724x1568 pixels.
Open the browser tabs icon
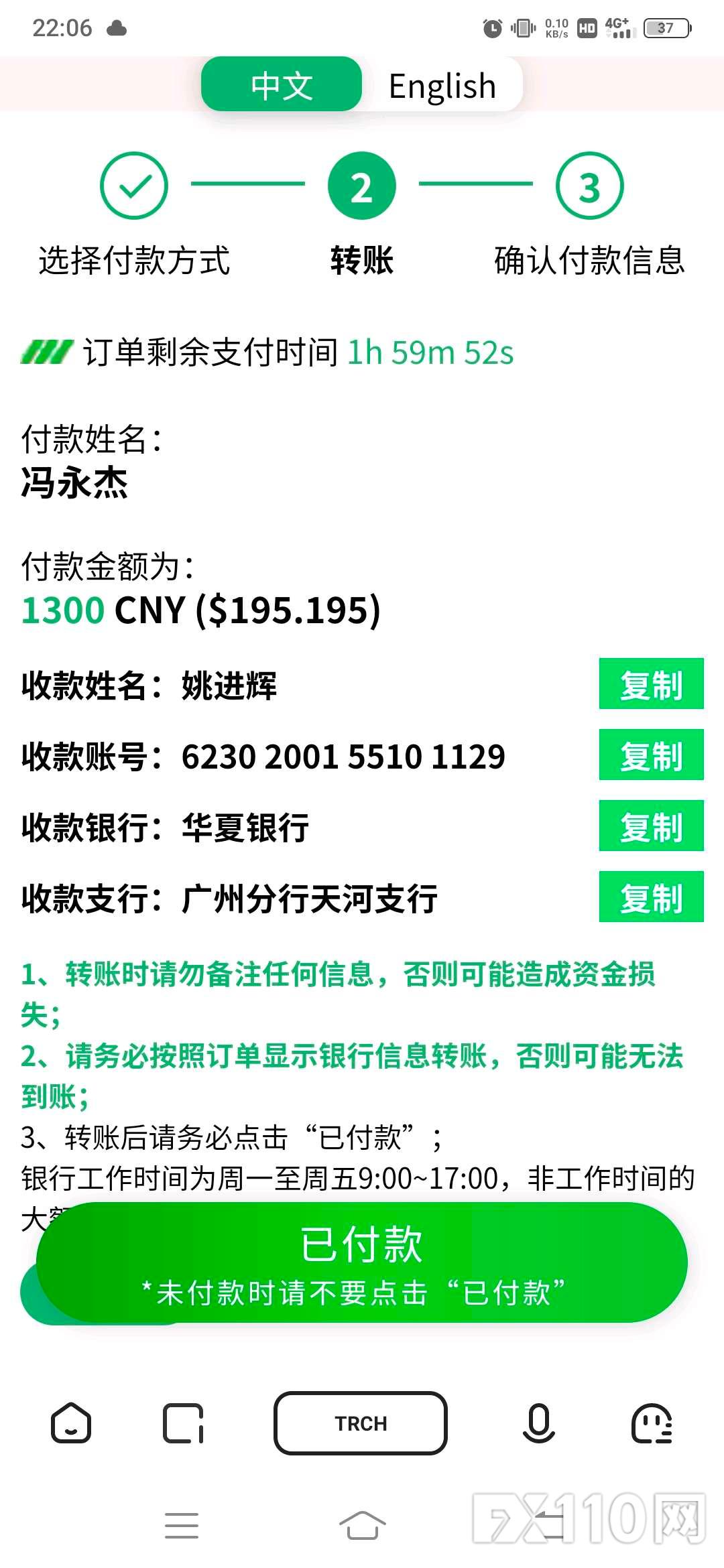pyautogui.click(x=183, y=1423)
